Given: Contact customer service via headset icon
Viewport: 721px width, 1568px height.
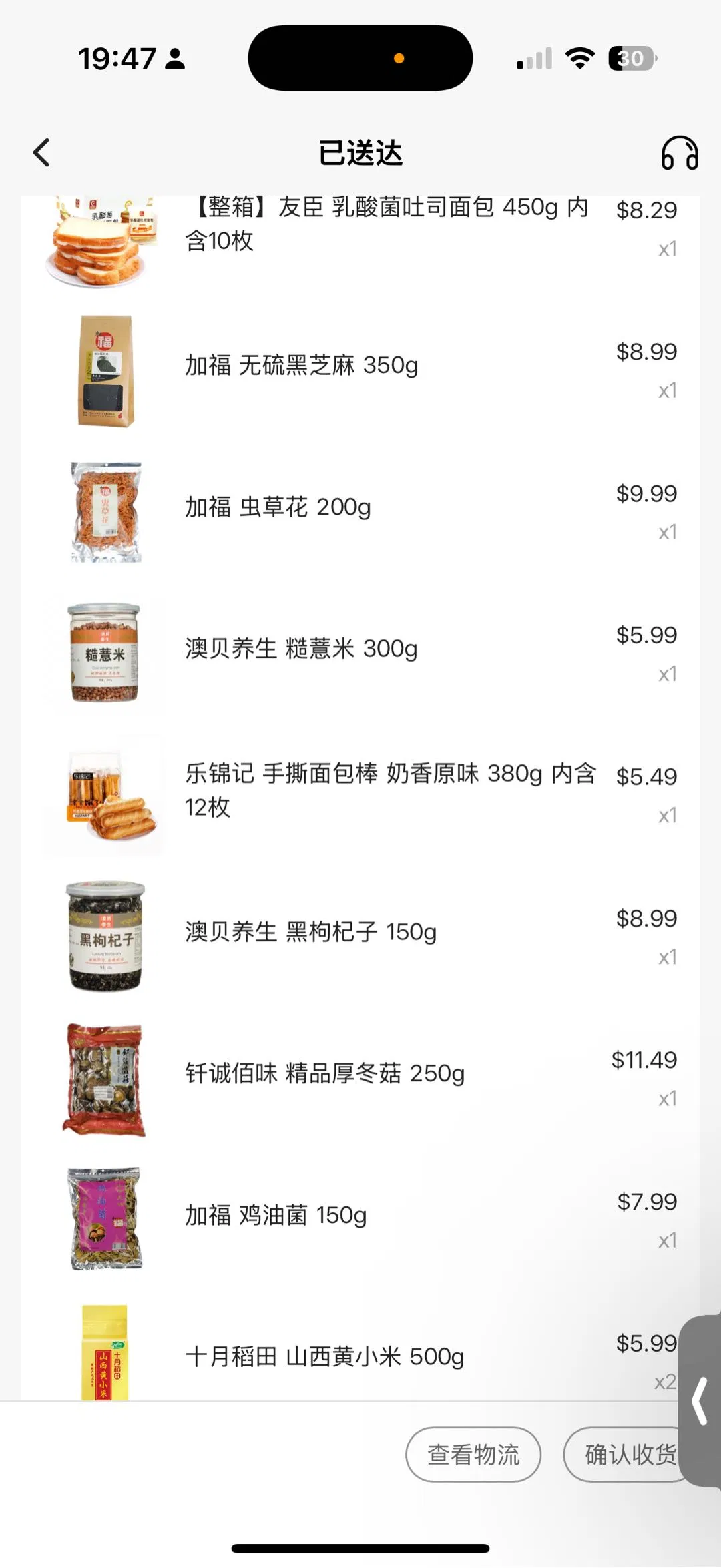Looking at the screenshot, I should [x=679, y=153].
